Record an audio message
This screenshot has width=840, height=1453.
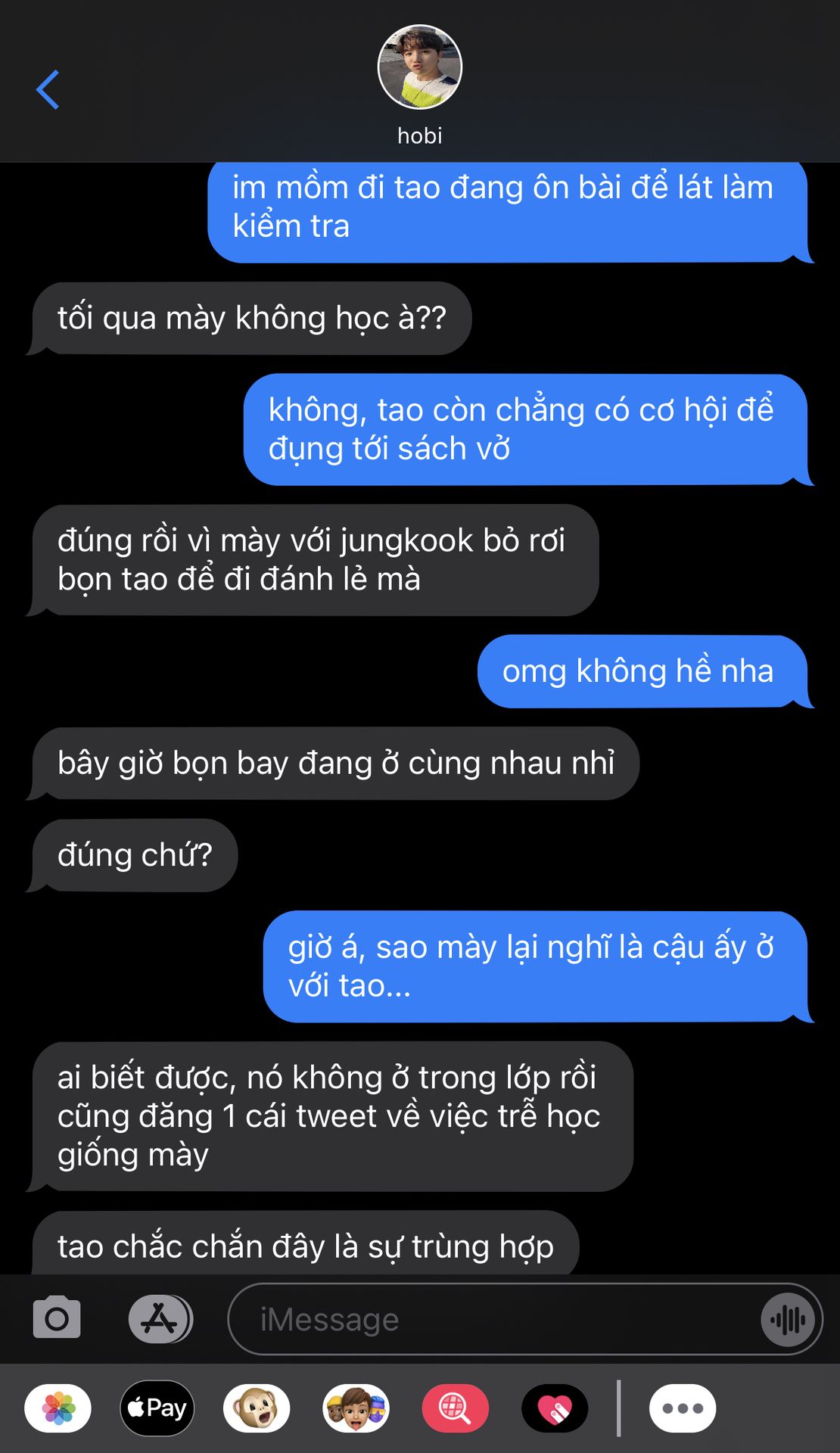788,1320
